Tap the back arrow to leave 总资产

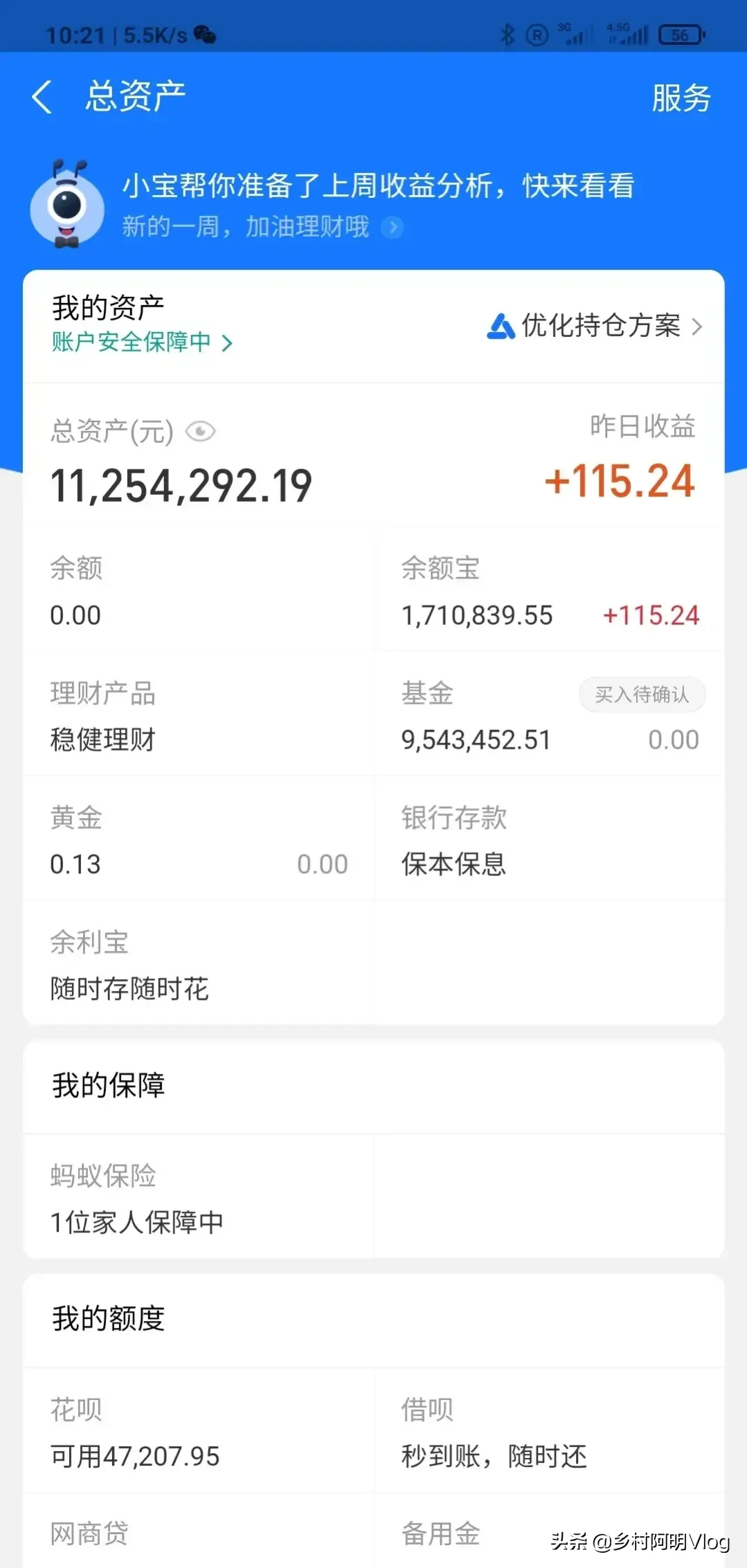[x=42, y=97]
